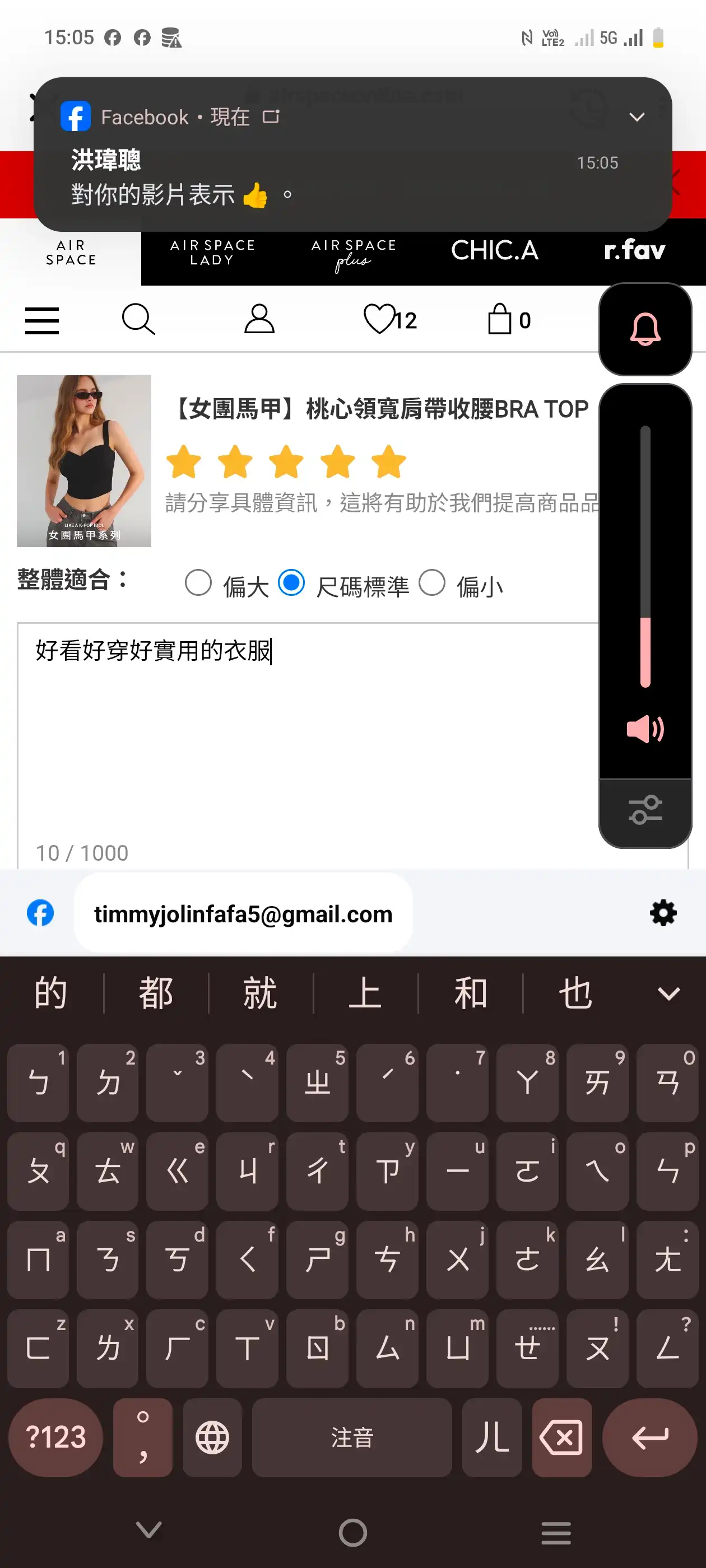Focus the review text field

point(308,744)
